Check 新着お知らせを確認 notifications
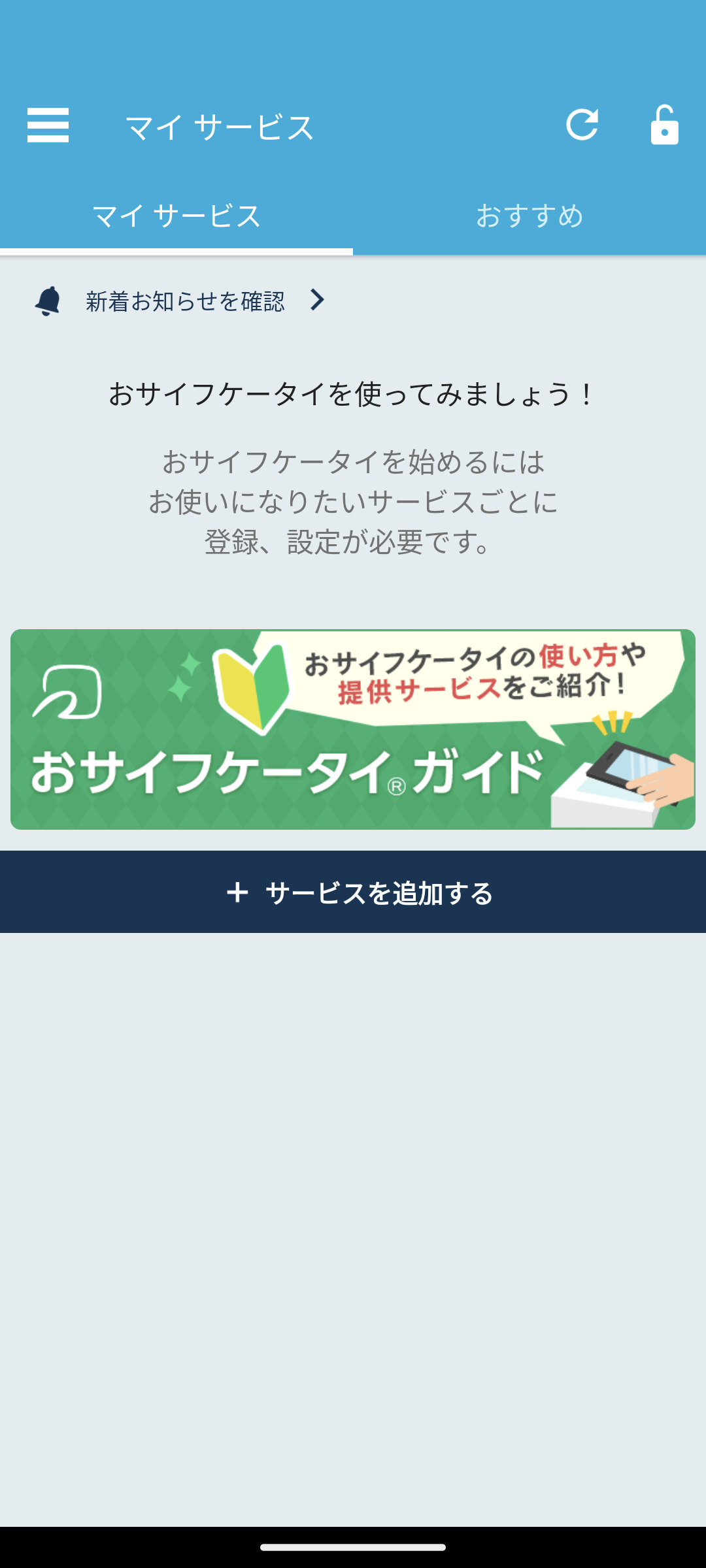Viewport: 706px width, 1568px height. tap(185, 301)
